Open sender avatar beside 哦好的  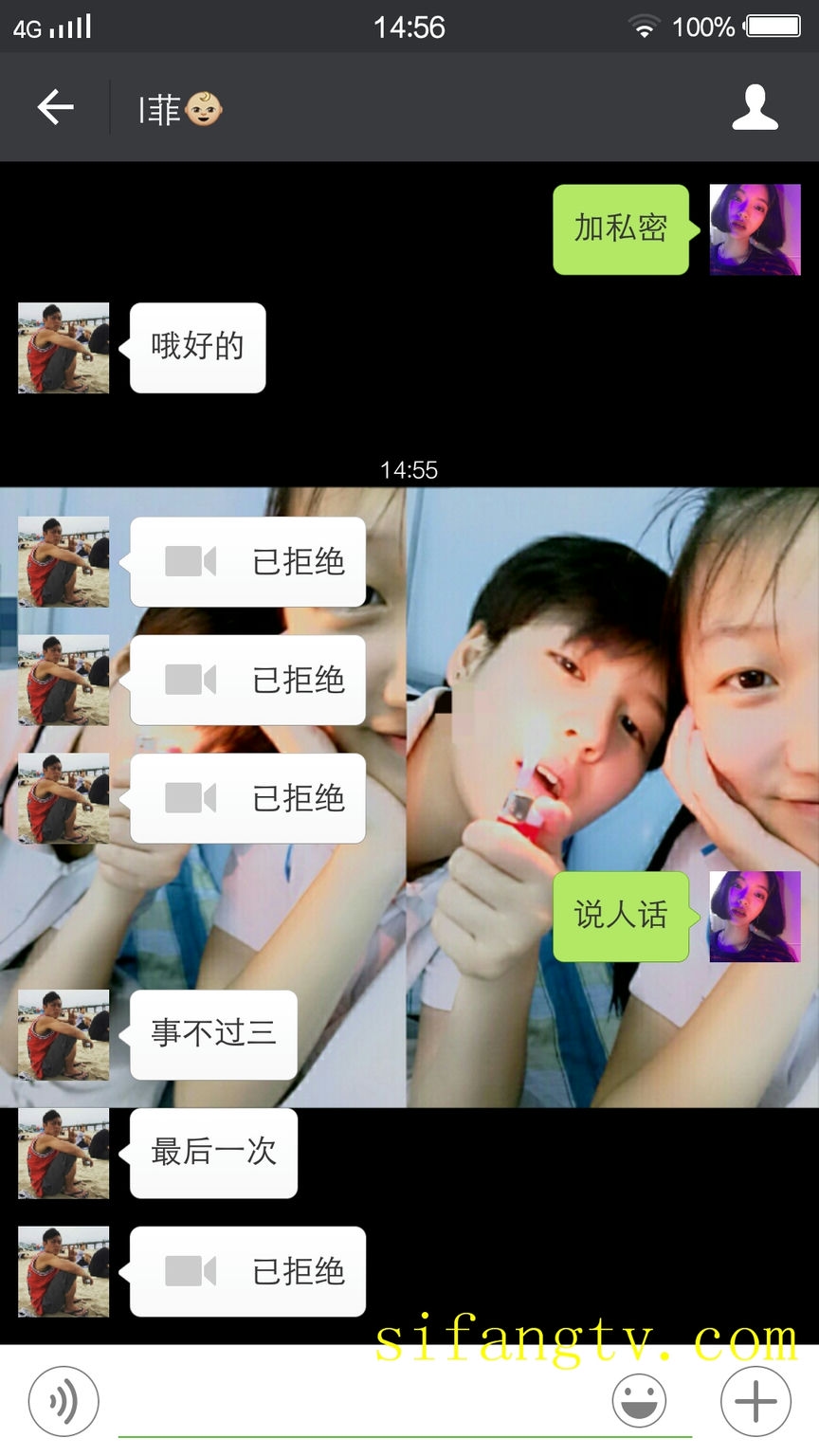pos(64,348)
